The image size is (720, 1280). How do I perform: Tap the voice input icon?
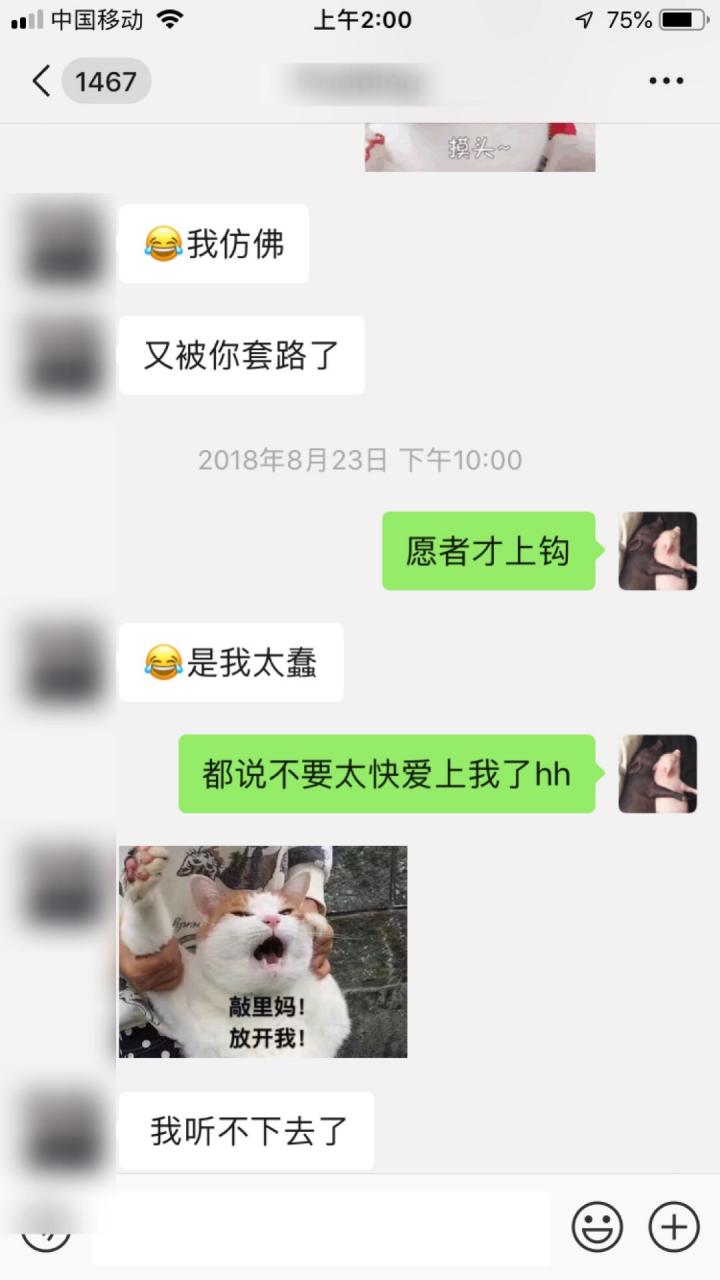pos(46,1228)
